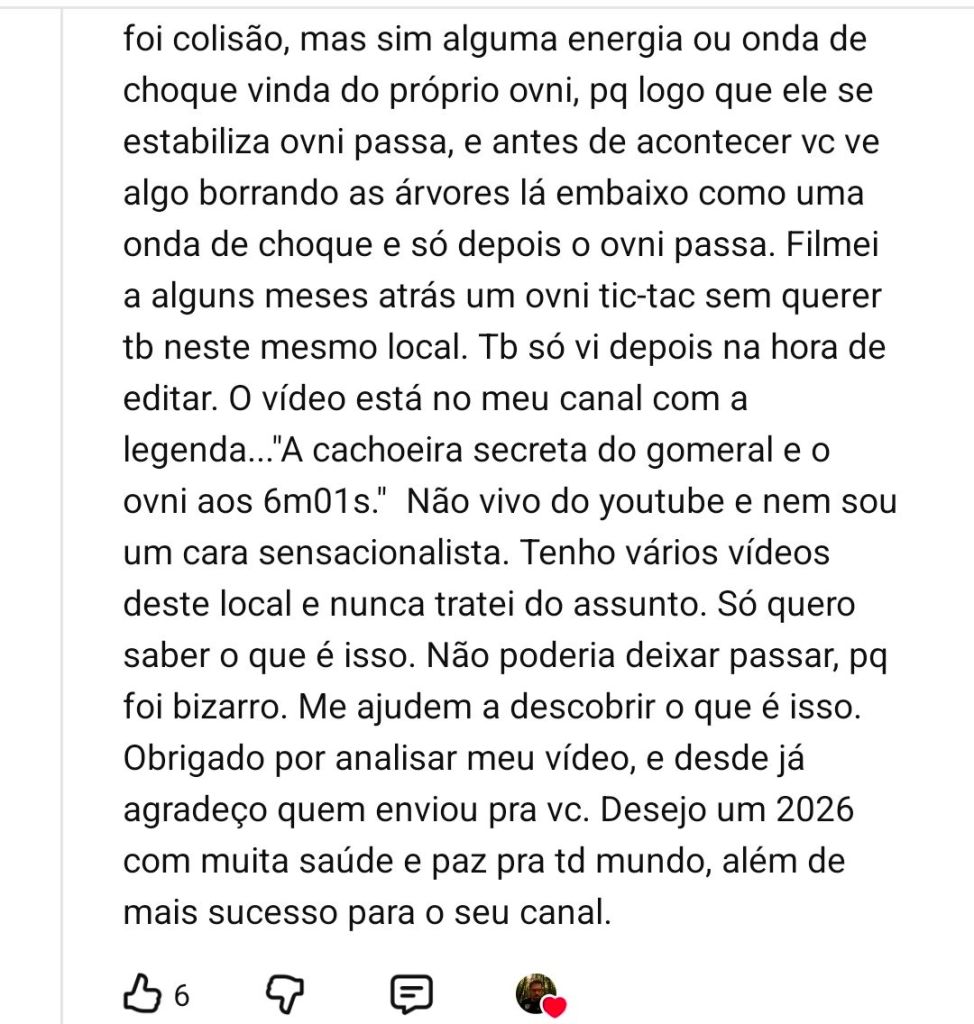Like this comment with thumbs up

point(140,994)
